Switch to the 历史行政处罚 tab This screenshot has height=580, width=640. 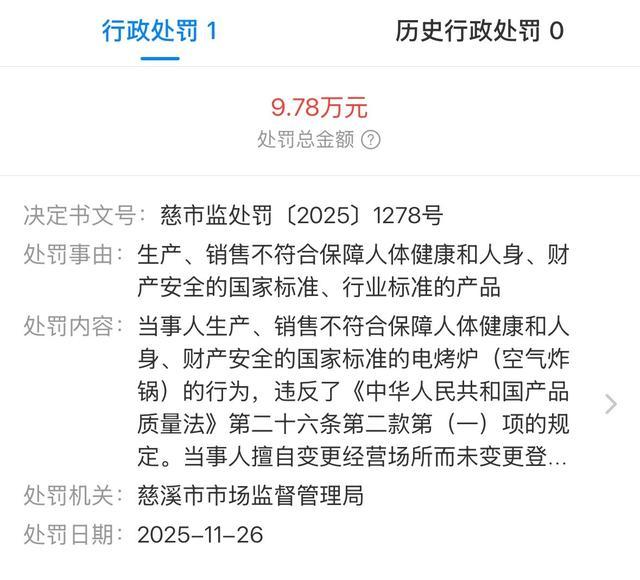pos(479,31)
